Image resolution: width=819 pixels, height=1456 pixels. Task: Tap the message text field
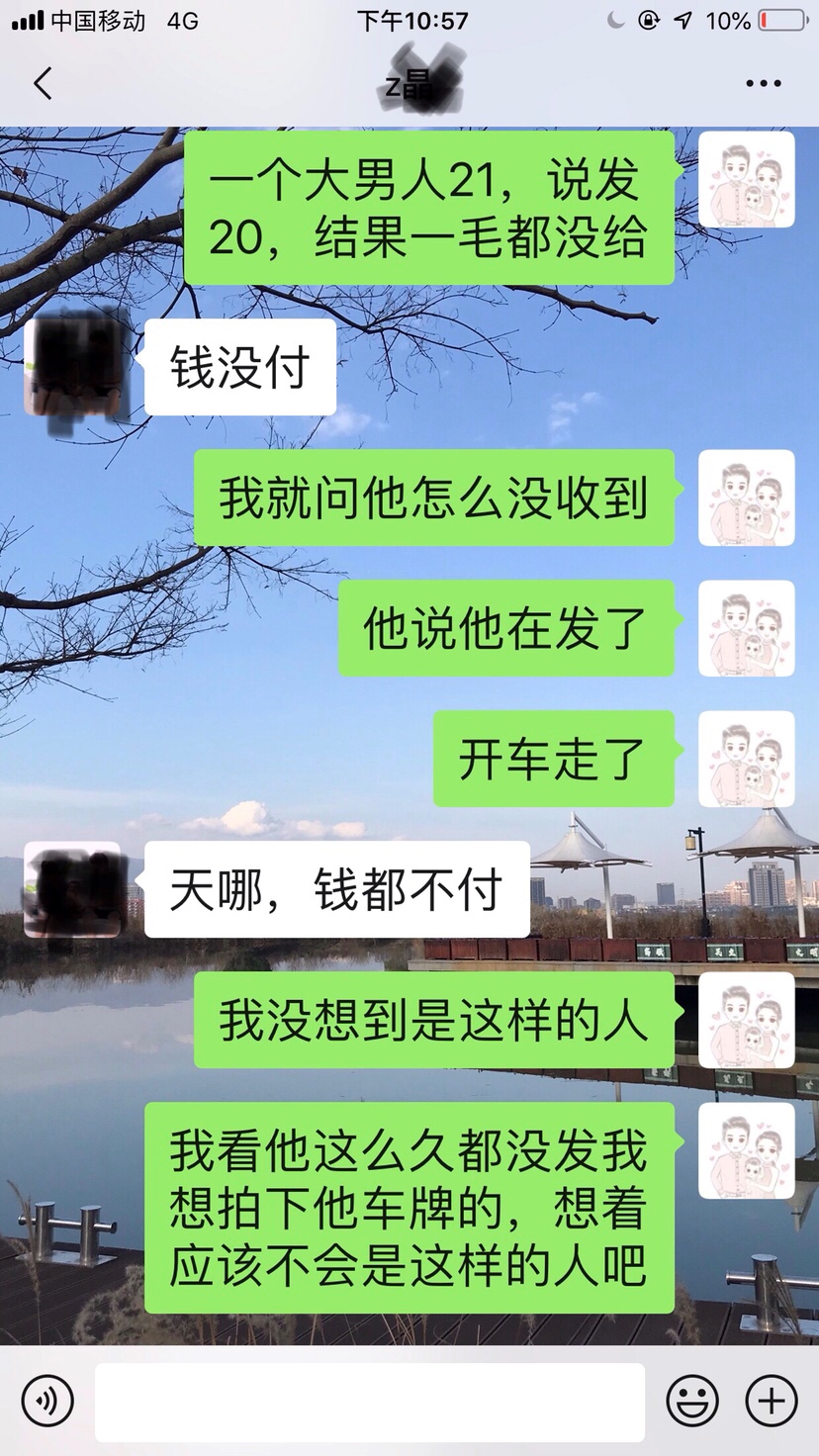click(x=370, y=1401)
